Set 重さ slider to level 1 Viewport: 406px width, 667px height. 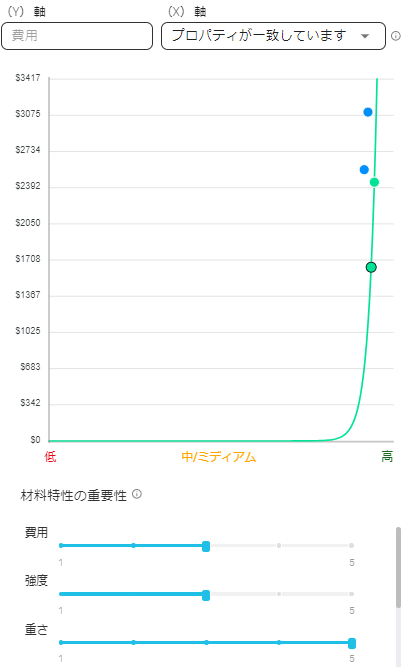[61, 642]
